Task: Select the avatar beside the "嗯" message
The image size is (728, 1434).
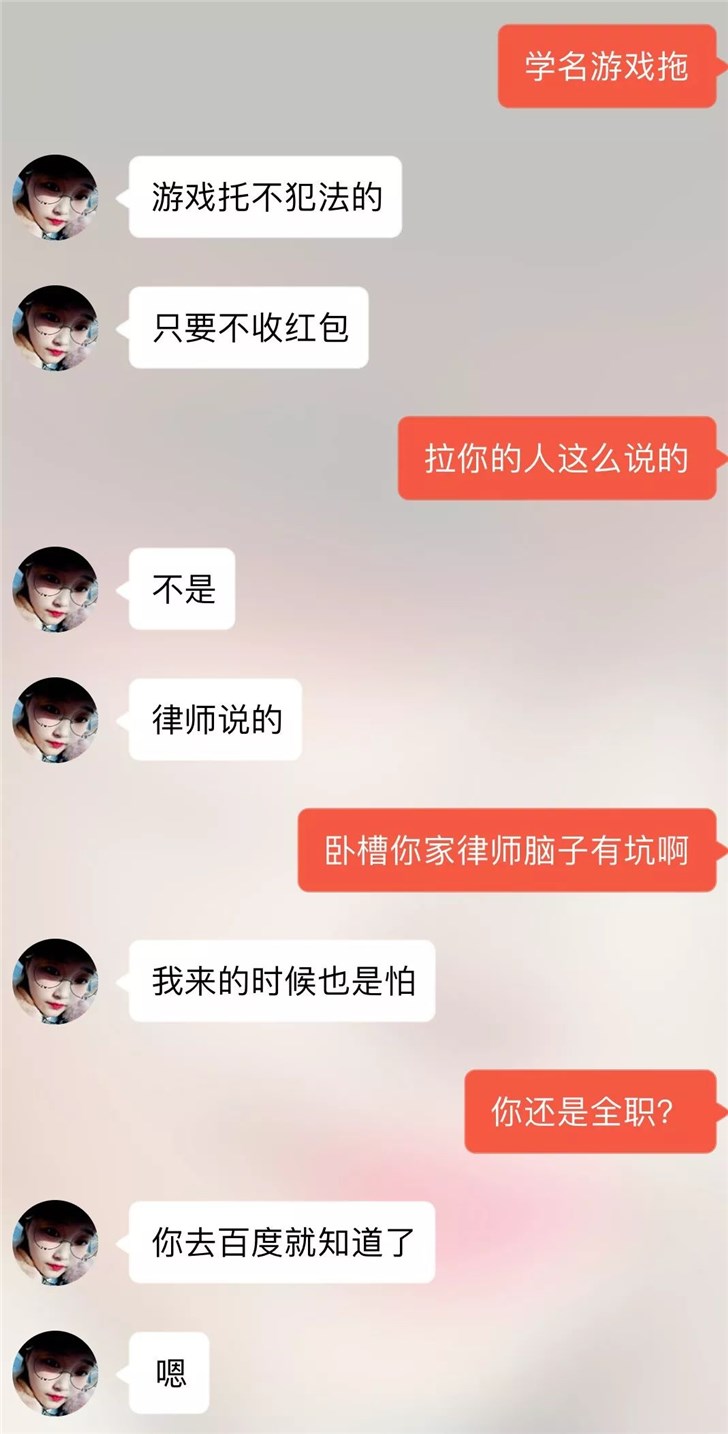Action: (x=57, y=1372)
